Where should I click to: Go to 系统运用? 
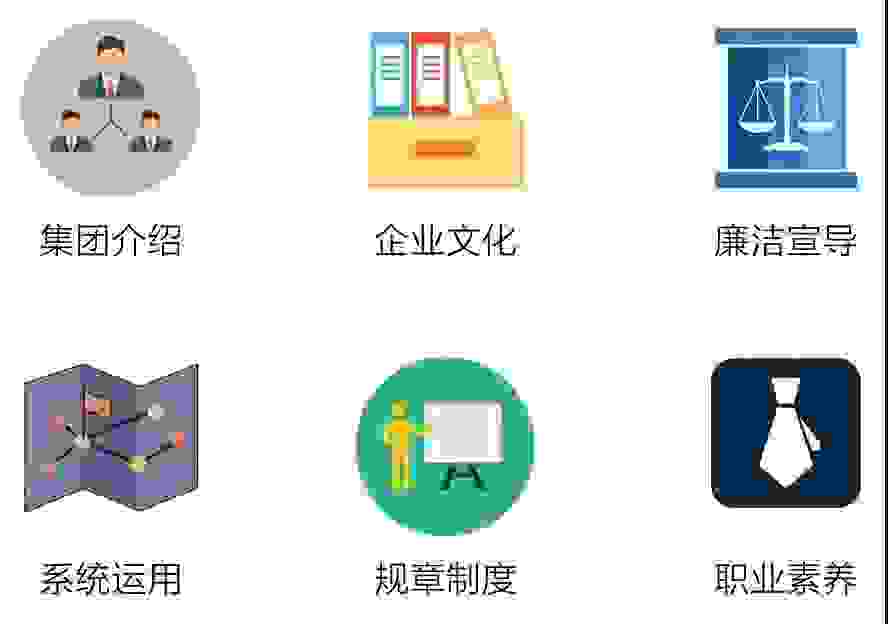coord(110,438)
